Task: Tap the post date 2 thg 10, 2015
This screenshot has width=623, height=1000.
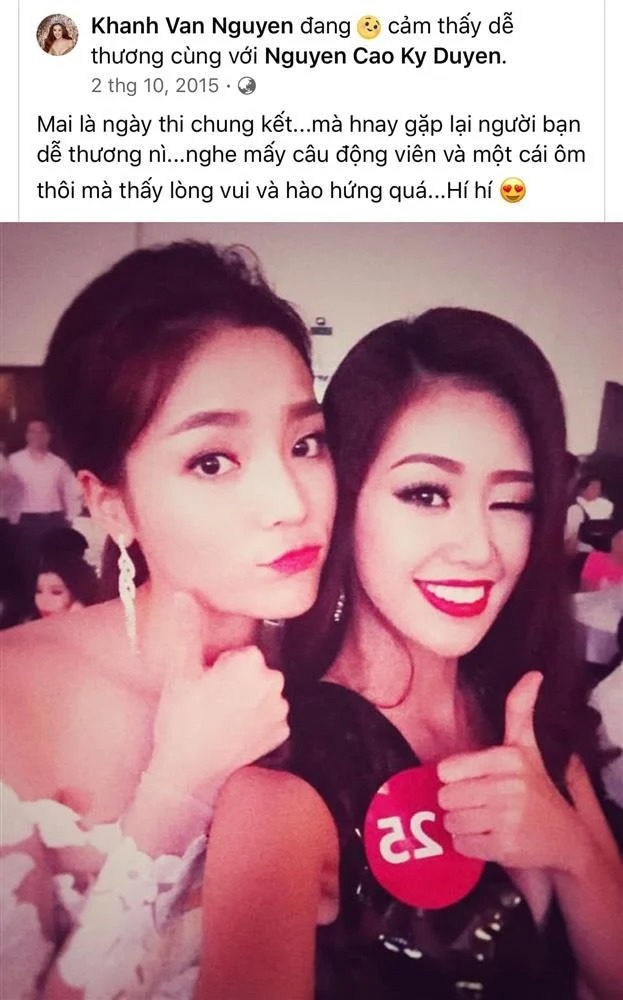Action: pos(155,85)
